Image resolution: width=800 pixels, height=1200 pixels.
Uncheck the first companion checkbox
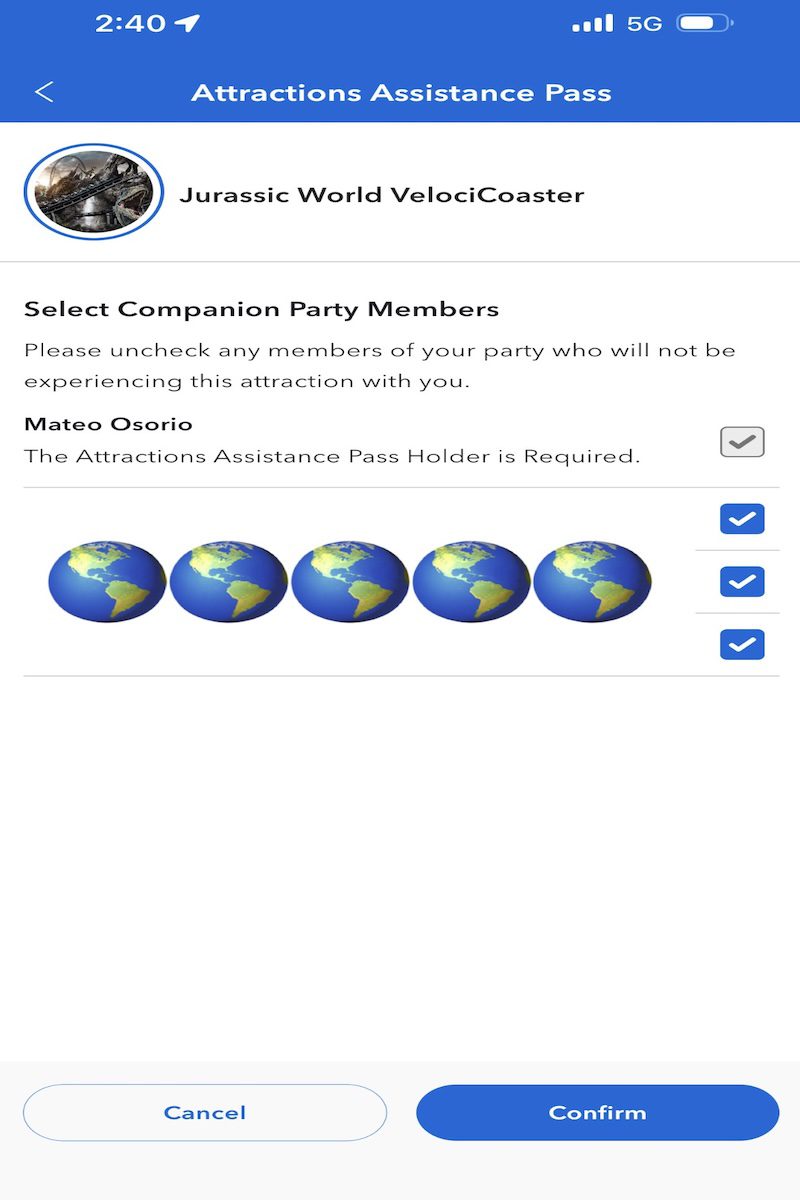[x=742, y=519]
